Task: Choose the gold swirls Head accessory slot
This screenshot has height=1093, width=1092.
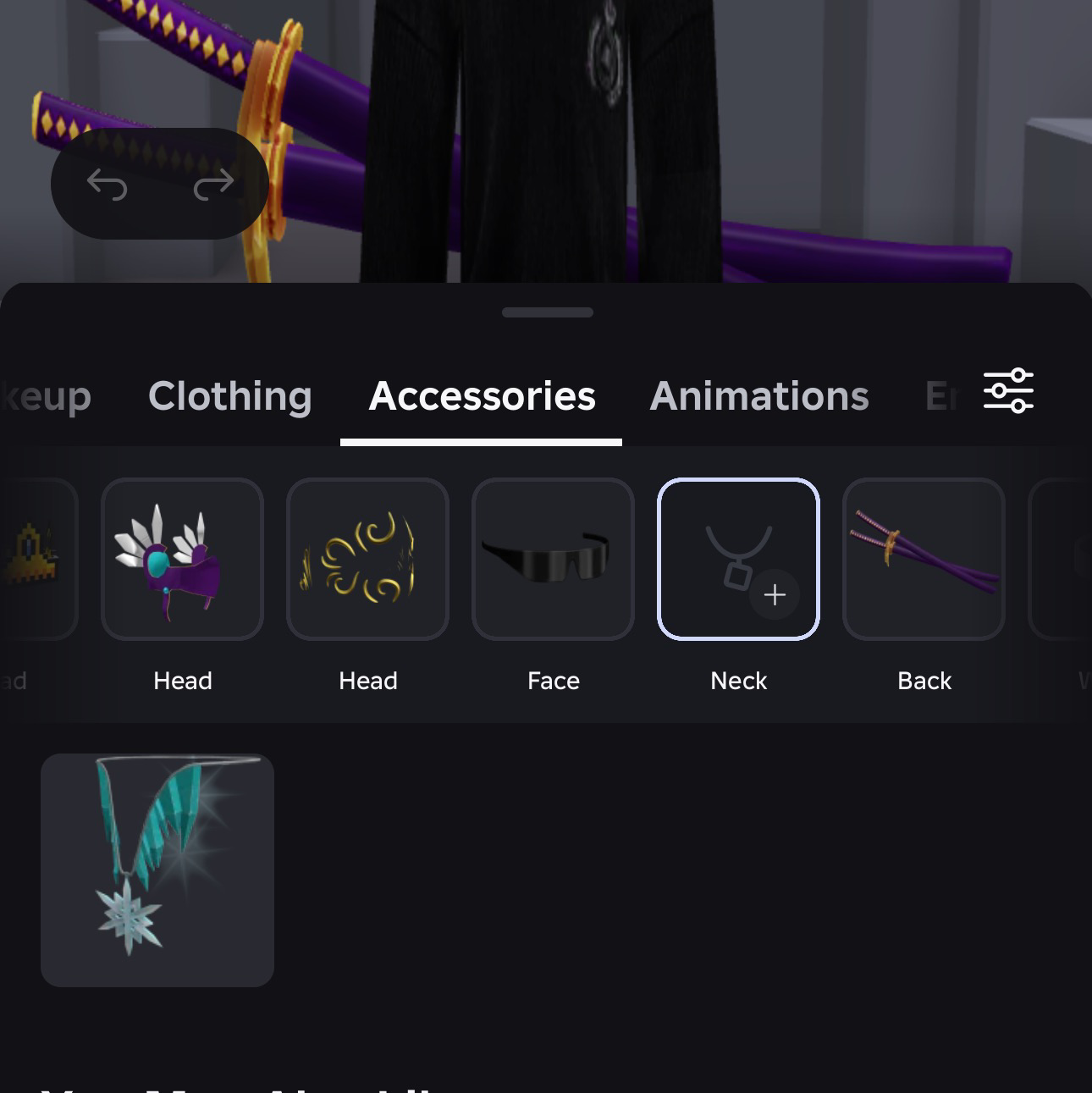Action: coord(367,559)
